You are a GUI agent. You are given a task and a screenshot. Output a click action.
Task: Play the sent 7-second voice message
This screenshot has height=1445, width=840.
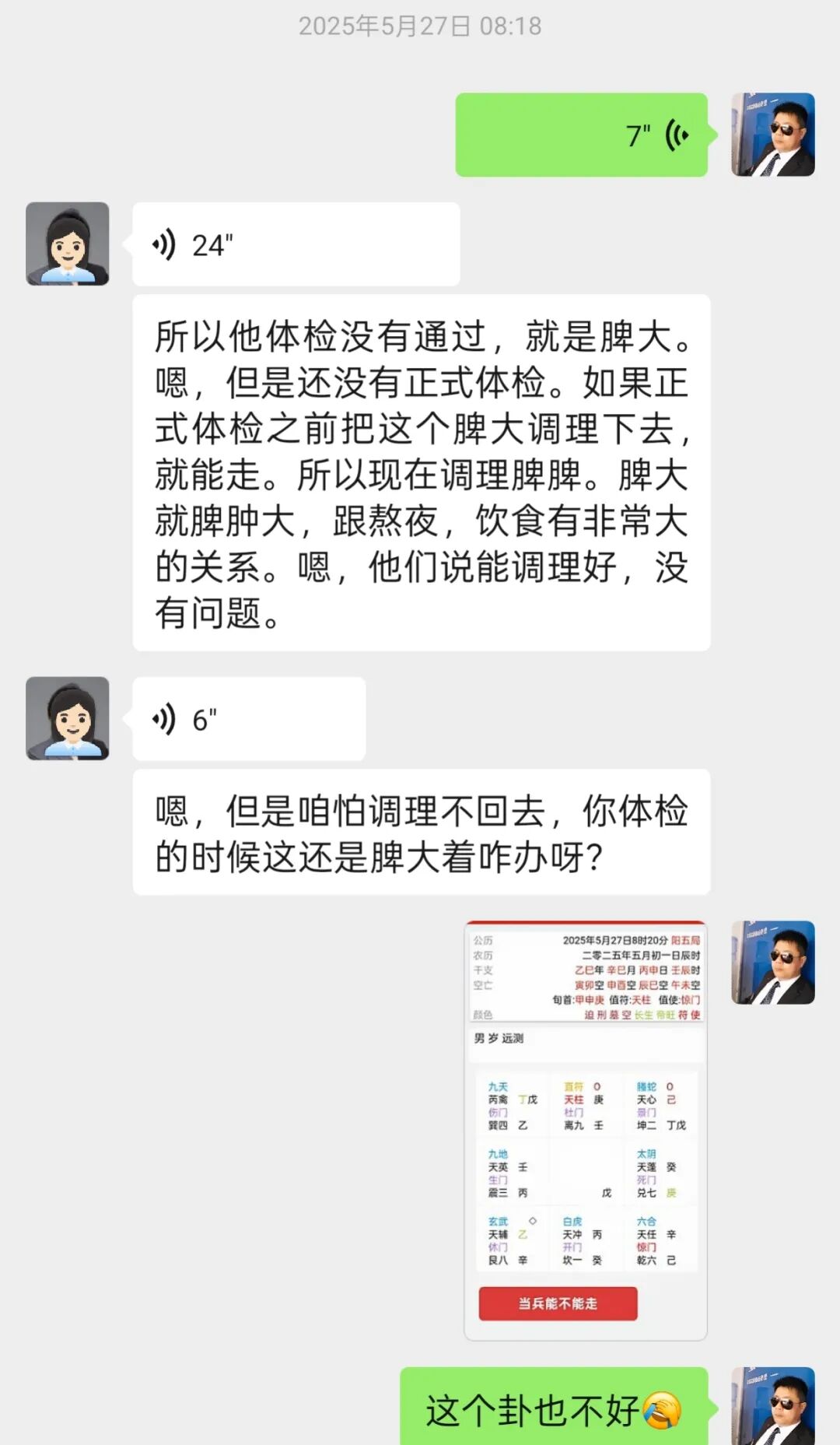pyautogui.click(x=581, y=135)
